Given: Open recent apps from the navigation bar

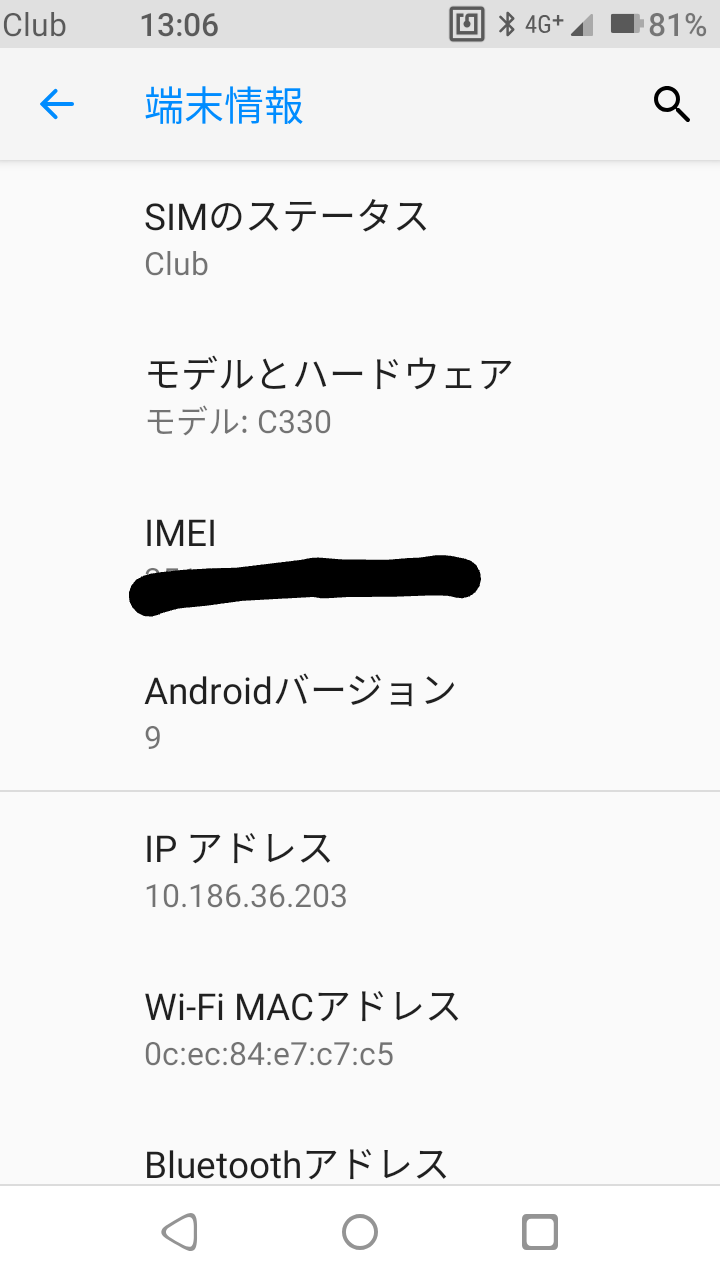Looking at the screenshot, I should coord(540,1232).
